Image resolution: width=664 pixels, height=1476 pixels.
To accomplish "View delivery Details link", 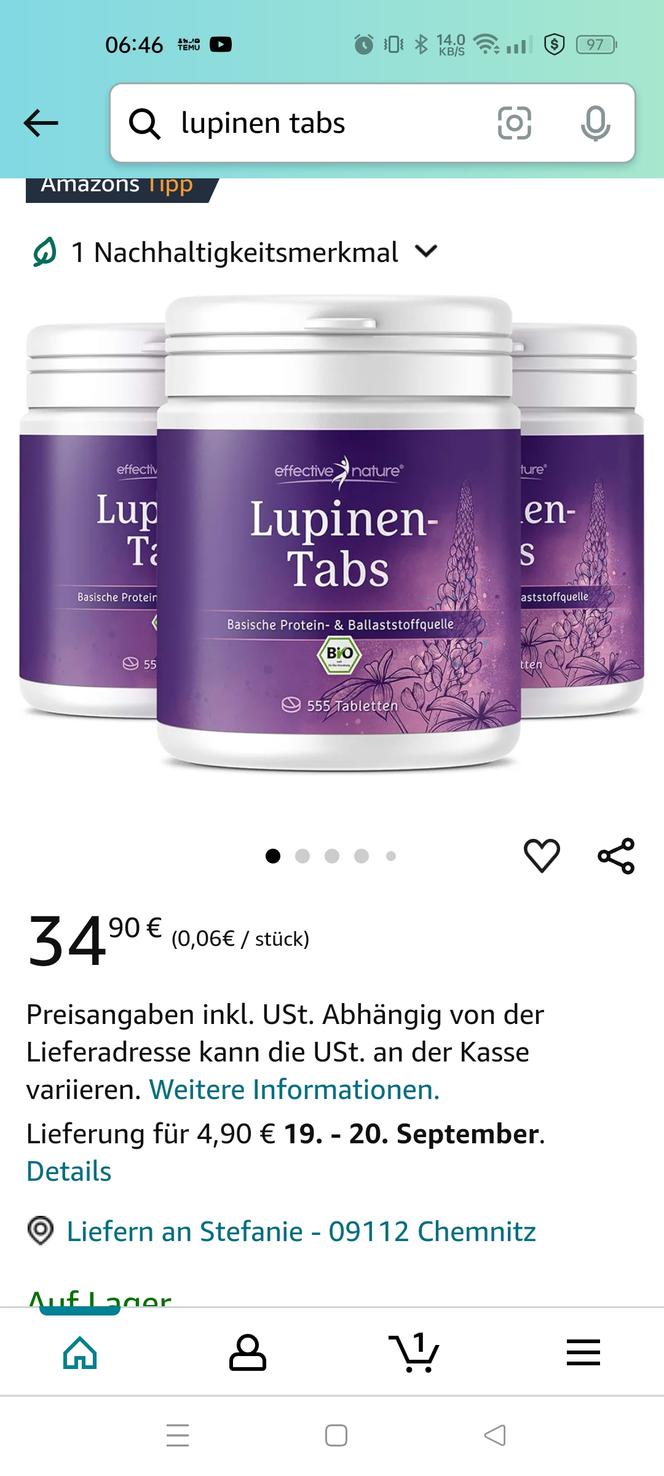I will (x=69, y=1171).
